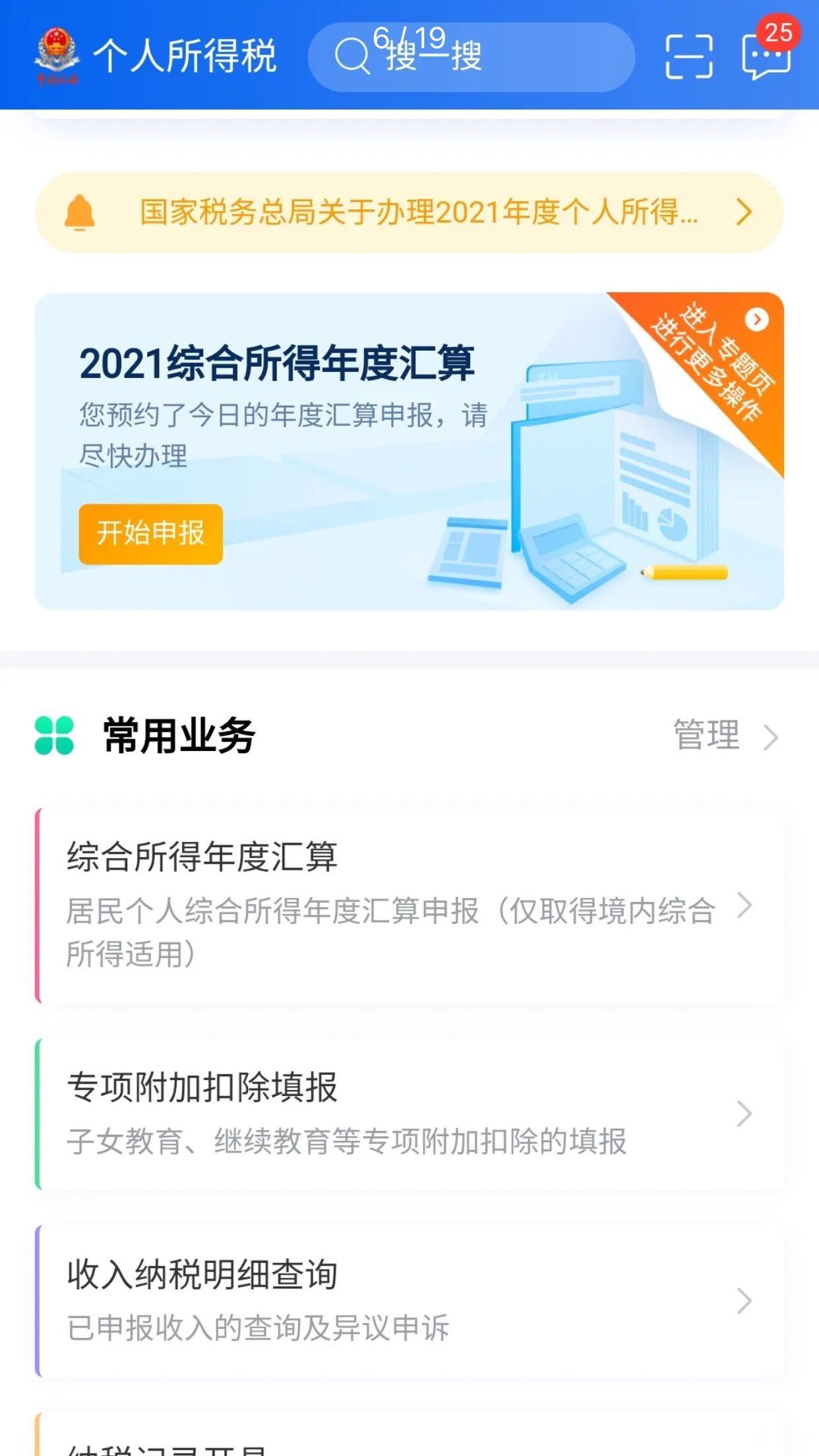819x1456 pixels.
Task: Open messages icon with 25 badge
Action: pos(768,53)
